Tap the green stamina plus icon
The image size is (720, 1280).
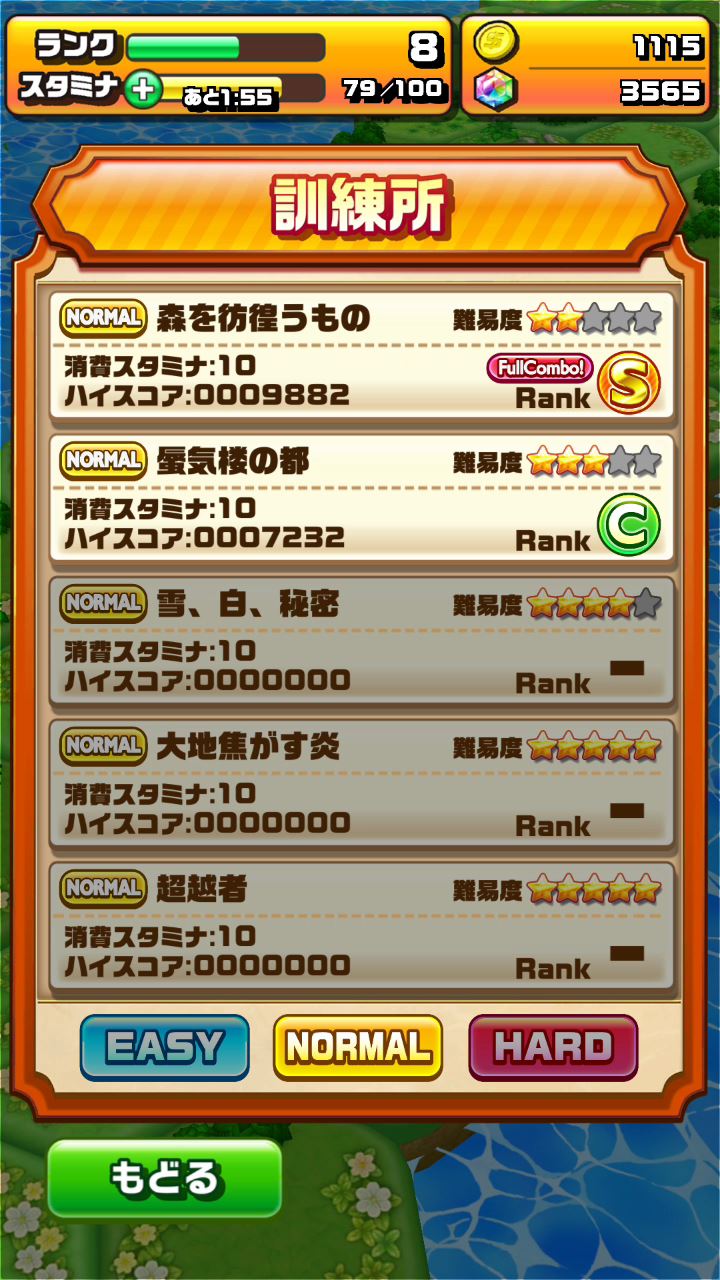[x=143, y=89]
